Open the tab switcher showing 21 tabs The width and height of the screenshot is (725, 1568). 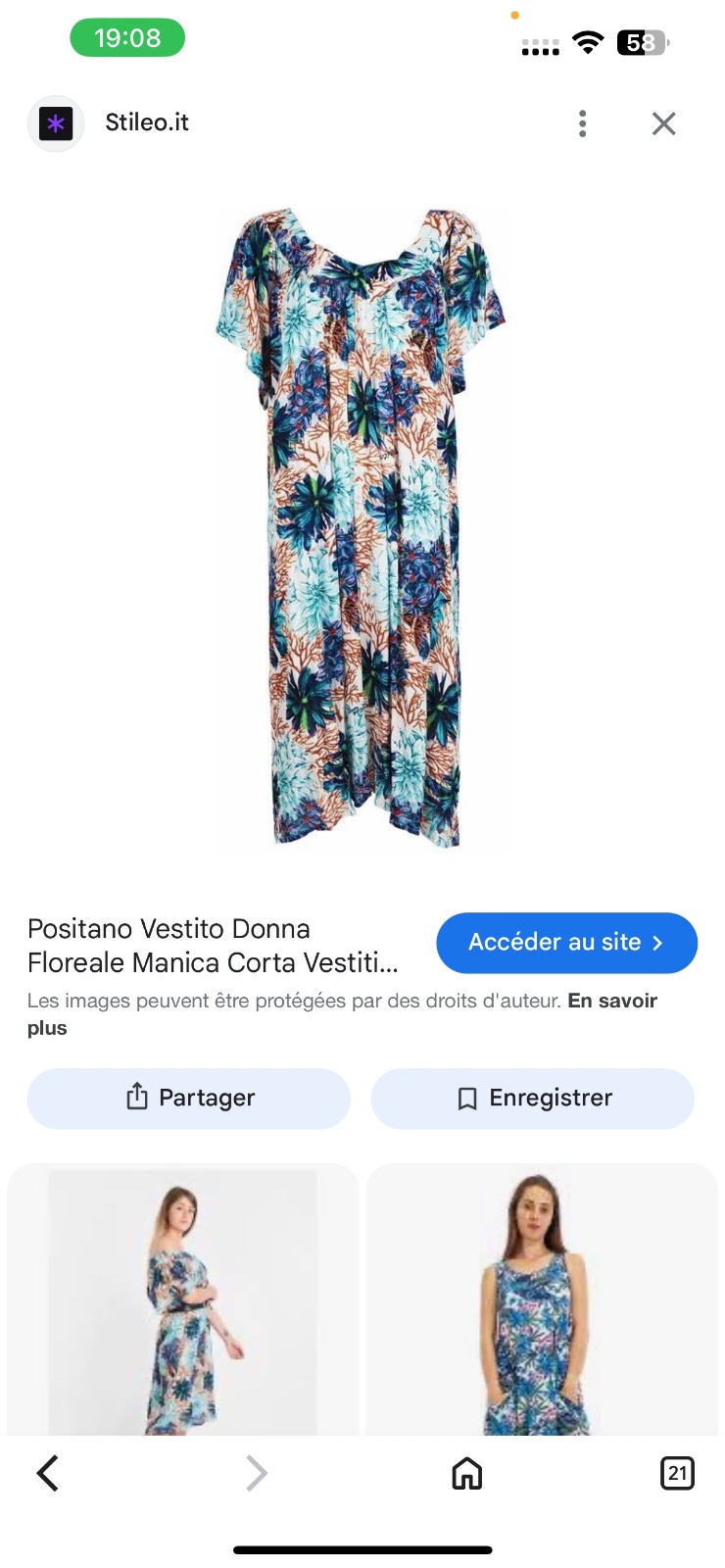[677, 1473]
